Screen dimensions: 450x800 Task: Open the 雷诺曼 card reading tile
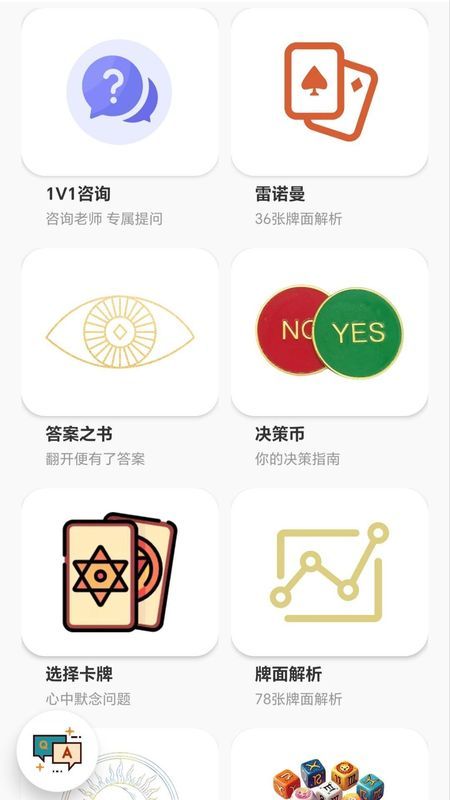tap(330, 92)
